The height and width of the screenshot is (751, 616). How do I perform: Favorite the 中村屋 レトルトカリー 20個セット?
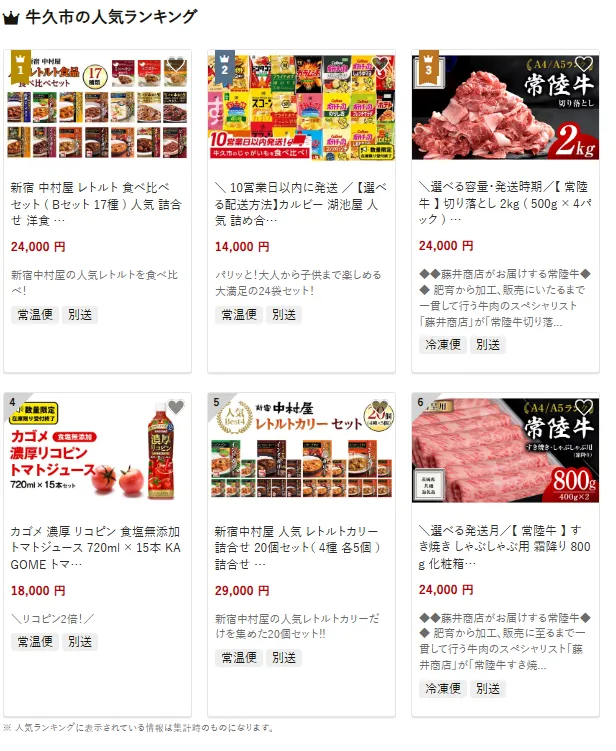pyautogui.click(x=381, y=407)
